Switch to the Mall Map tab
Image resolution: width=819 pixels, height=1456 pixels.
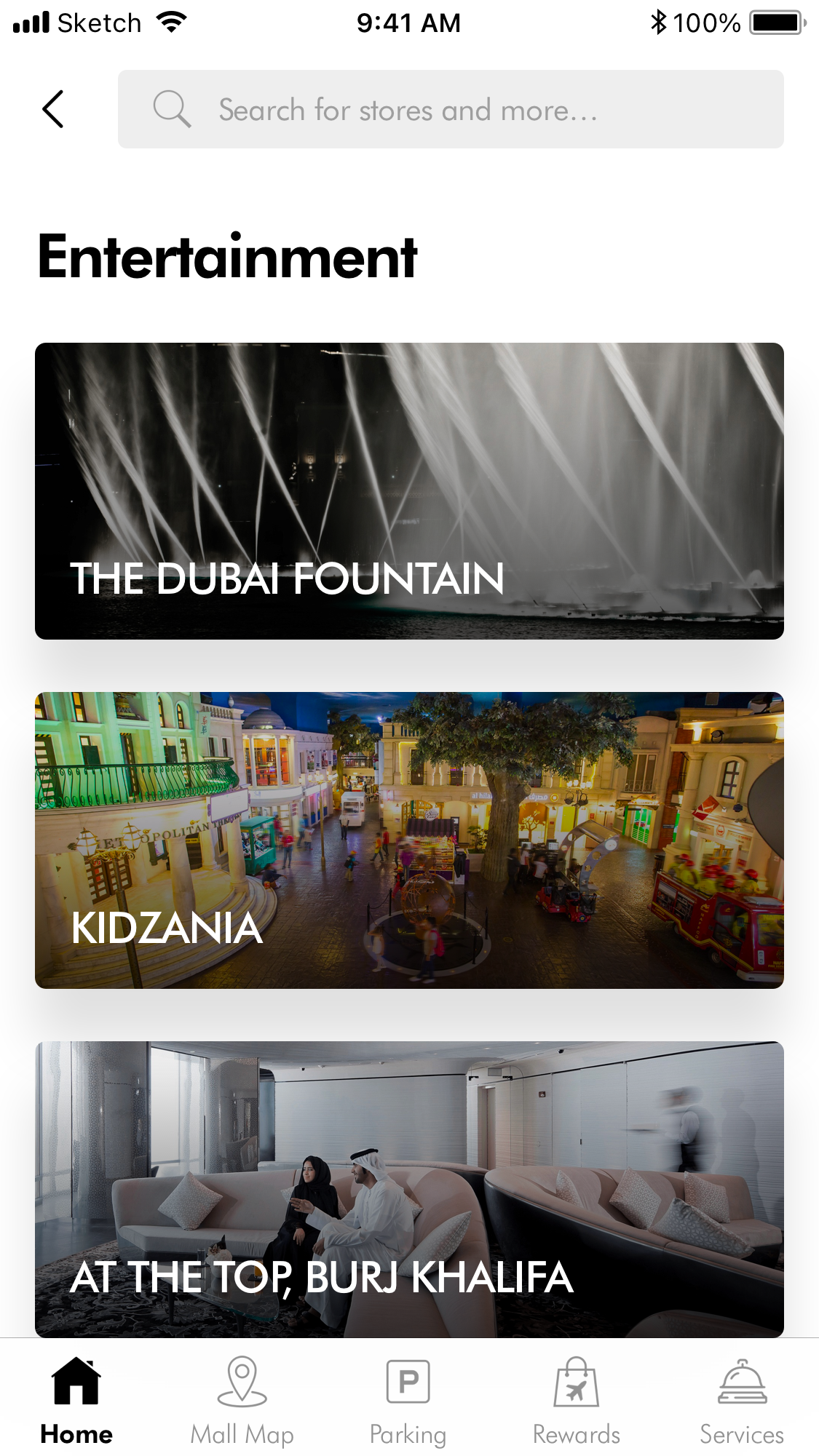242,1400
